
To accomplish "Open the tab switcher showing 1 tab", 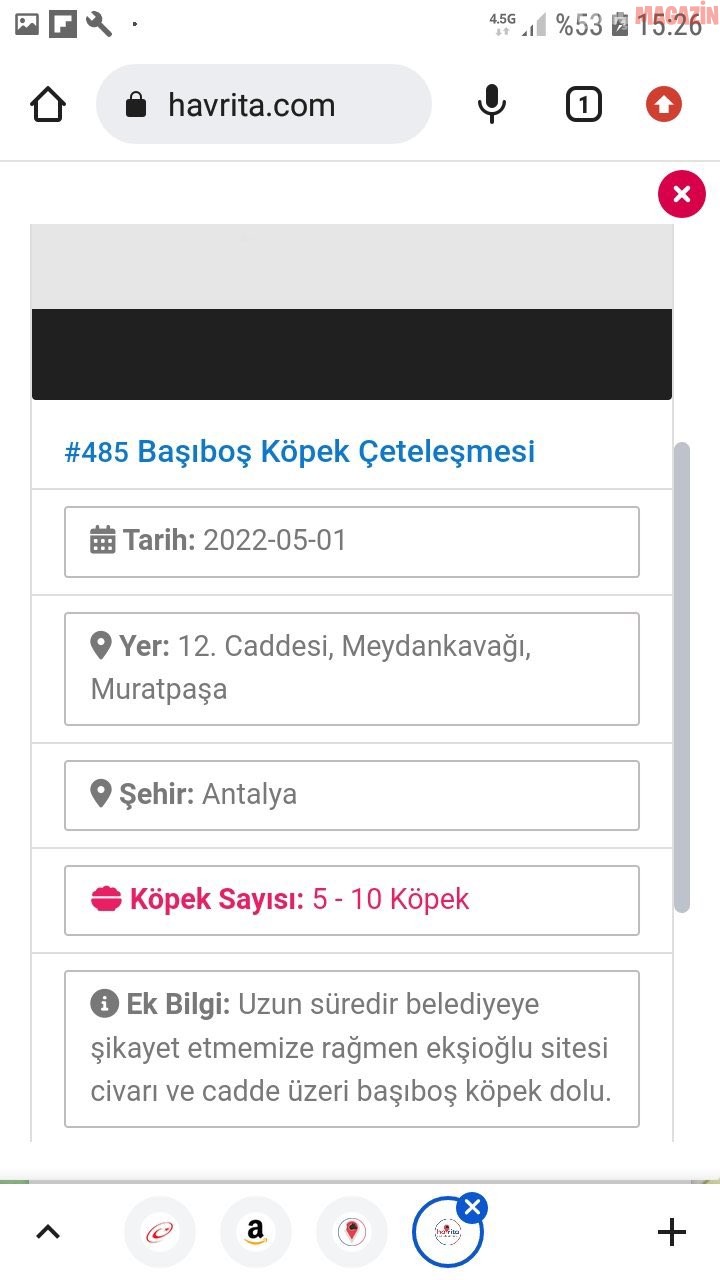I will [x=584, y=105].
